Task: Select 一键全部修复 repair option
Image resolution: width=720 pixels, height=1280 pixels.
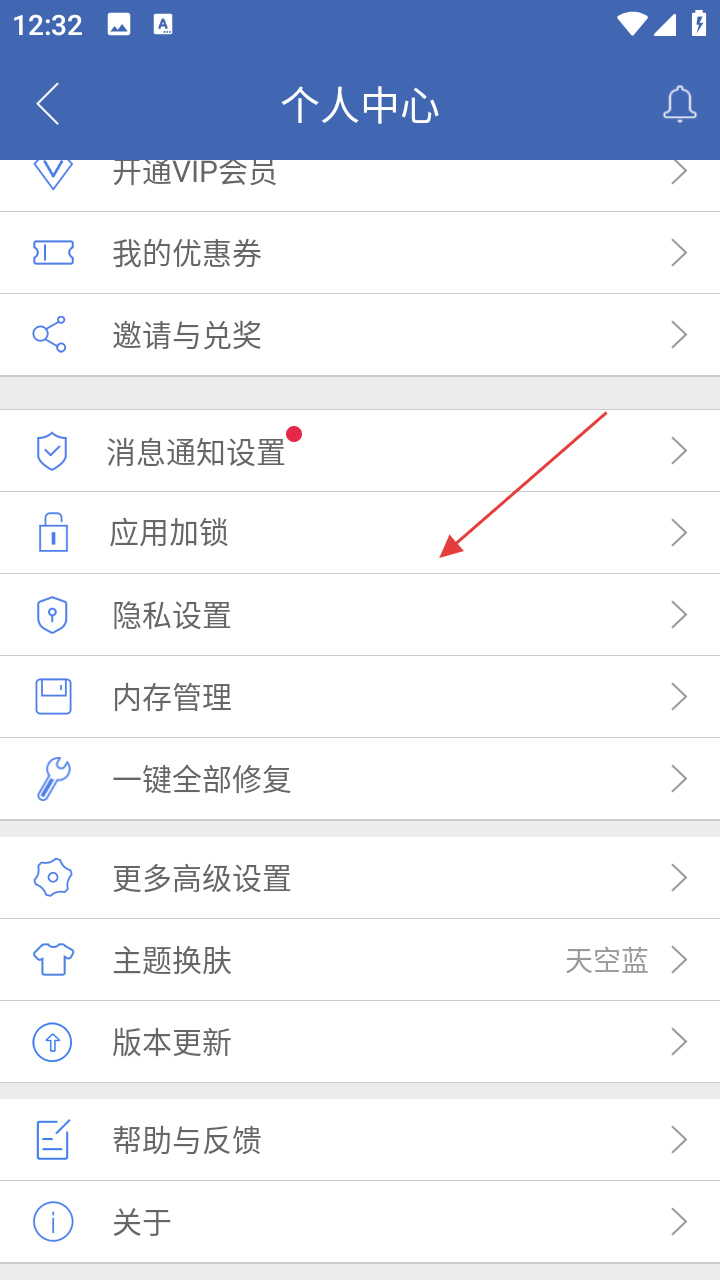Action: click(x=360, y=779)
